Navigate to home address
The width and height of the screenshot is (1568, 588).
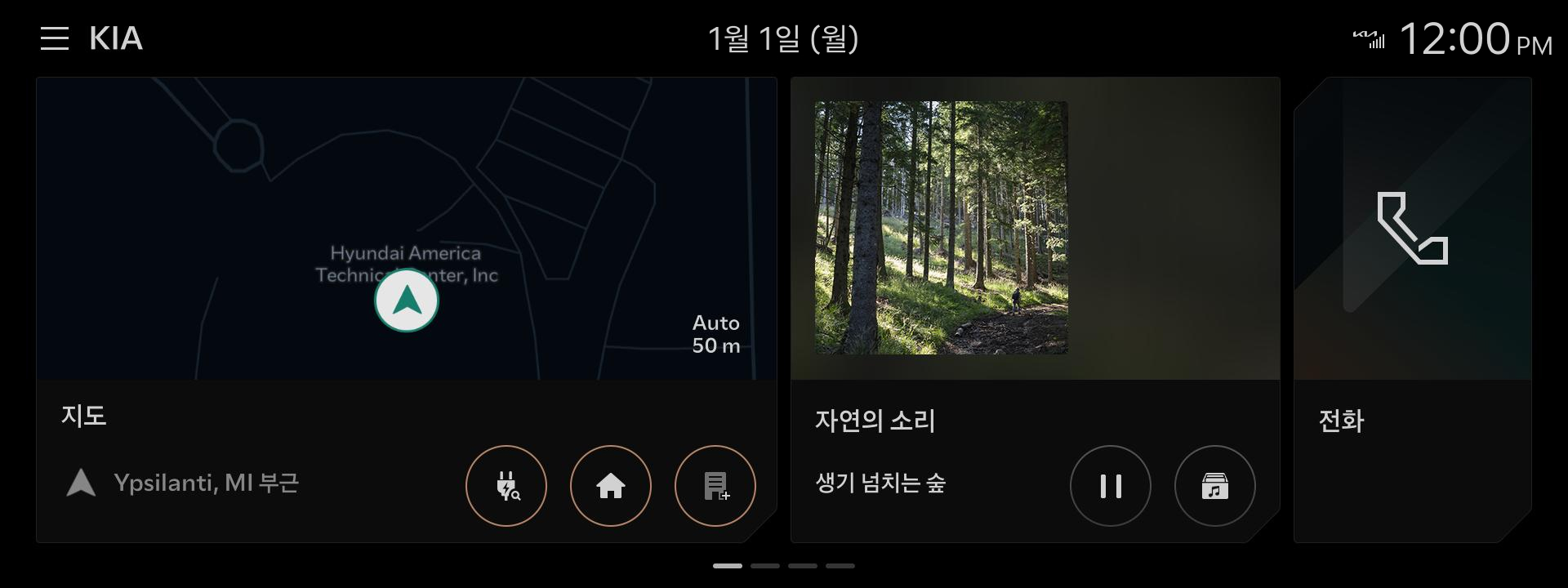click(x=611, y=486)
